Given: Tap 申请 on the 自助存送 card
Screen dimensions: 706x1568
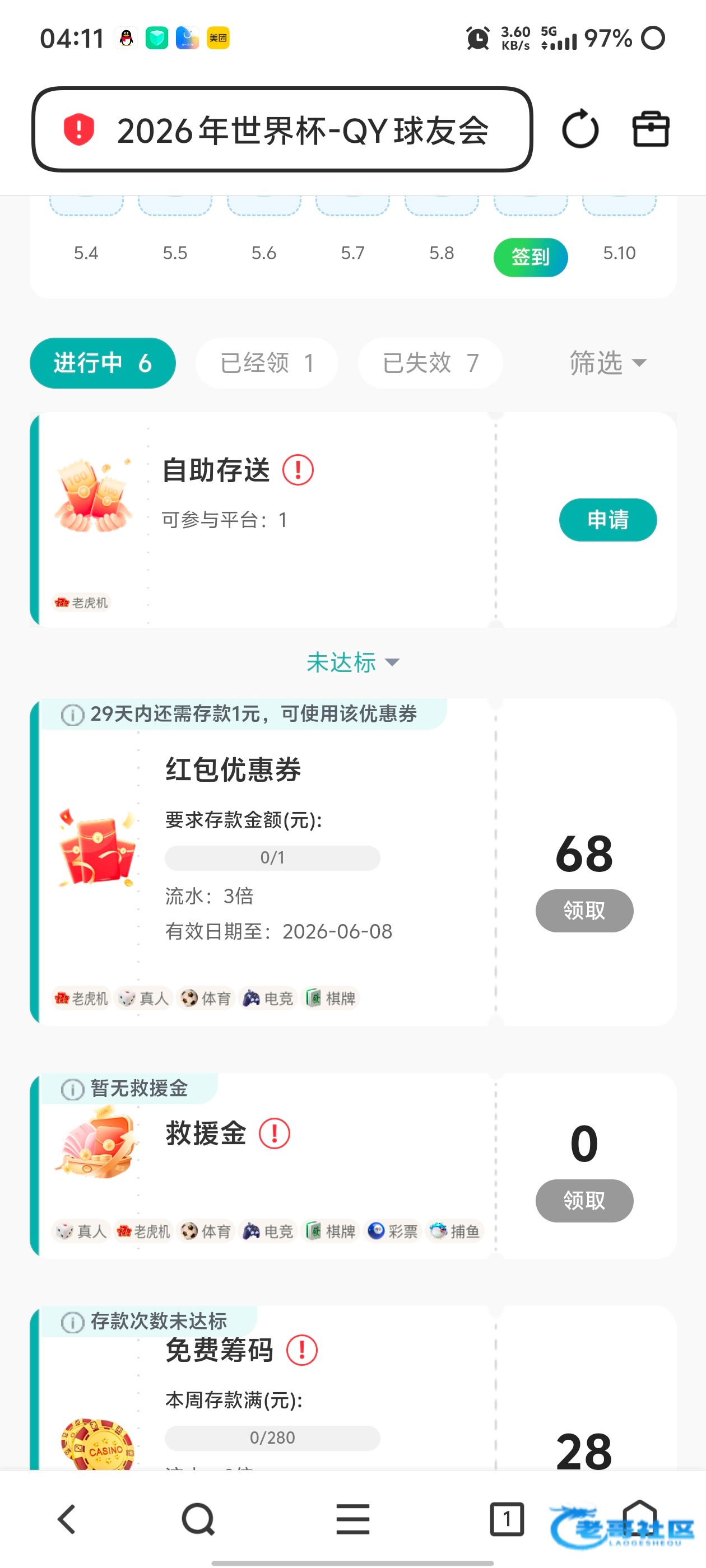Looking at the screenshot, I should [x=607, y=520].
